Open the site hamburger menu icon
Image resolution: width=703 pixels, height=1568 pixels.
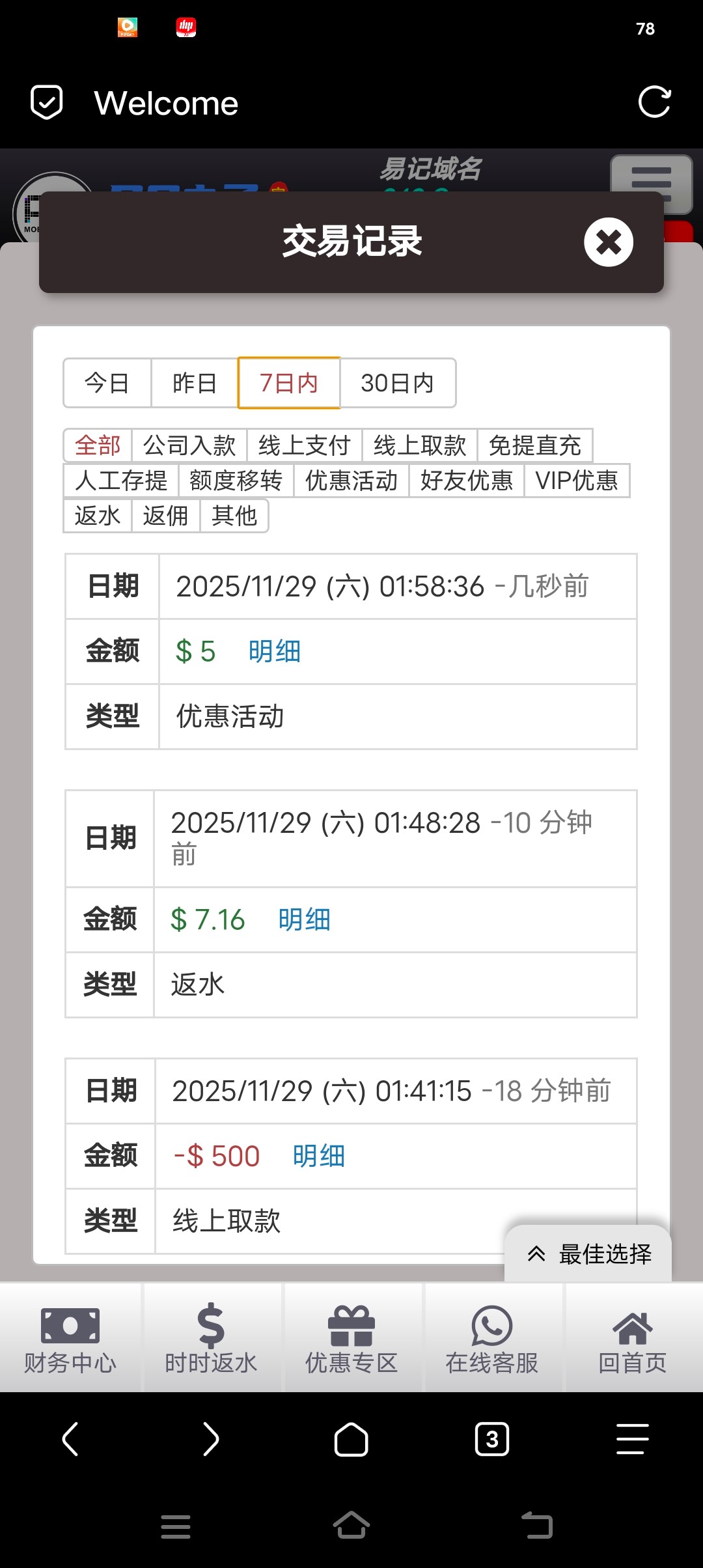point(652,184)
